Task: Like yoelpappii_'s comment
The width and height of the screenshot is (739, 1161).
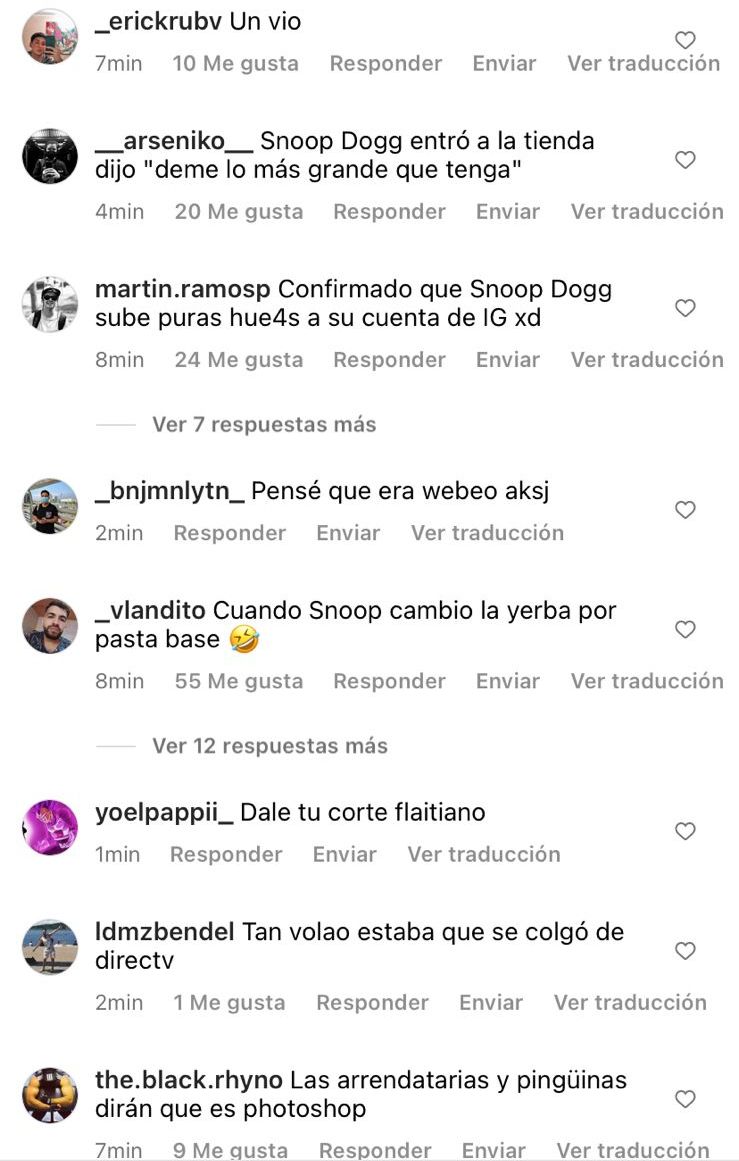Action: click(685, 831)
